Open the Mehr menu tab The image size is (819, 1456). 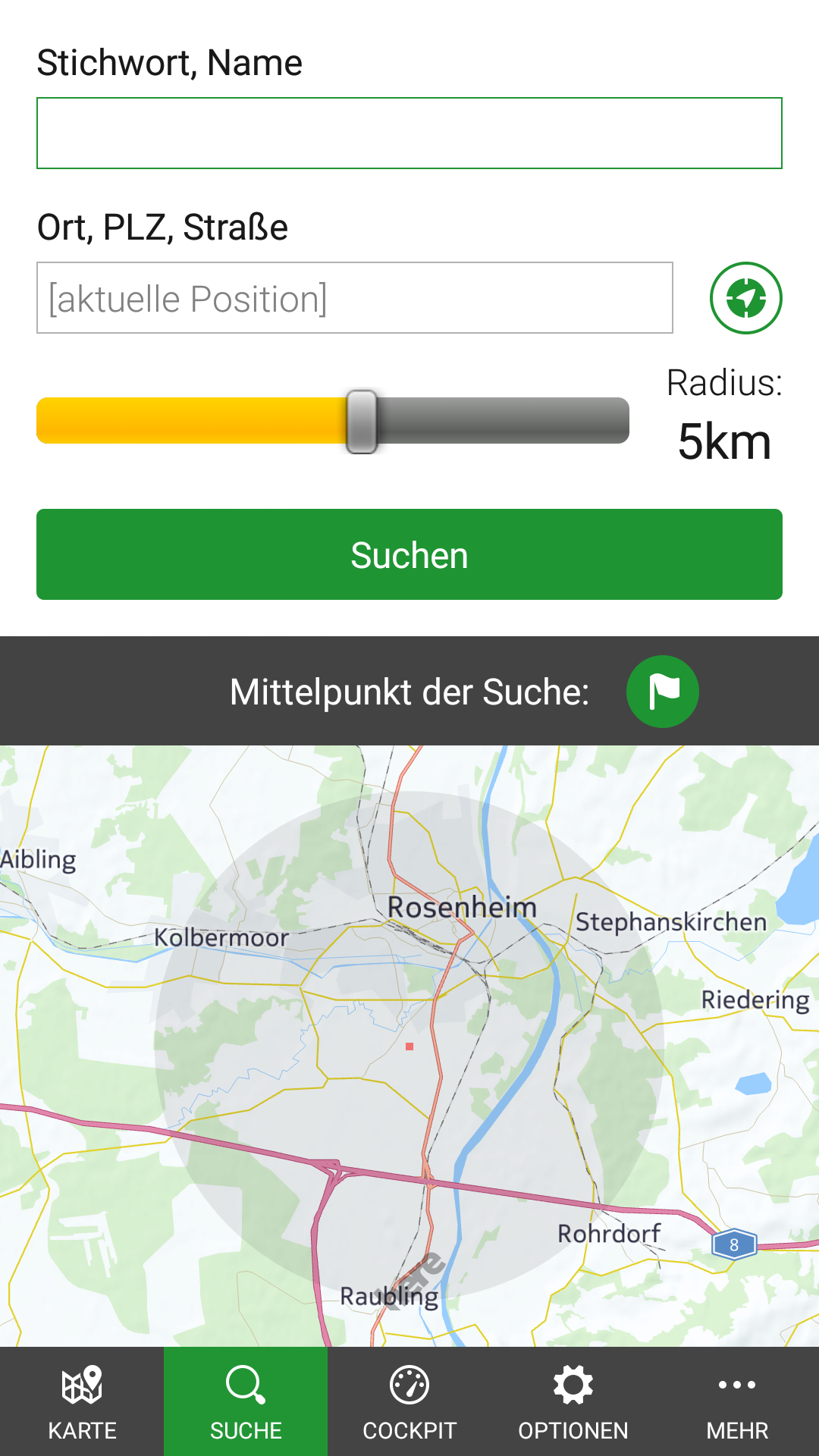click(x=737, y=1401)
